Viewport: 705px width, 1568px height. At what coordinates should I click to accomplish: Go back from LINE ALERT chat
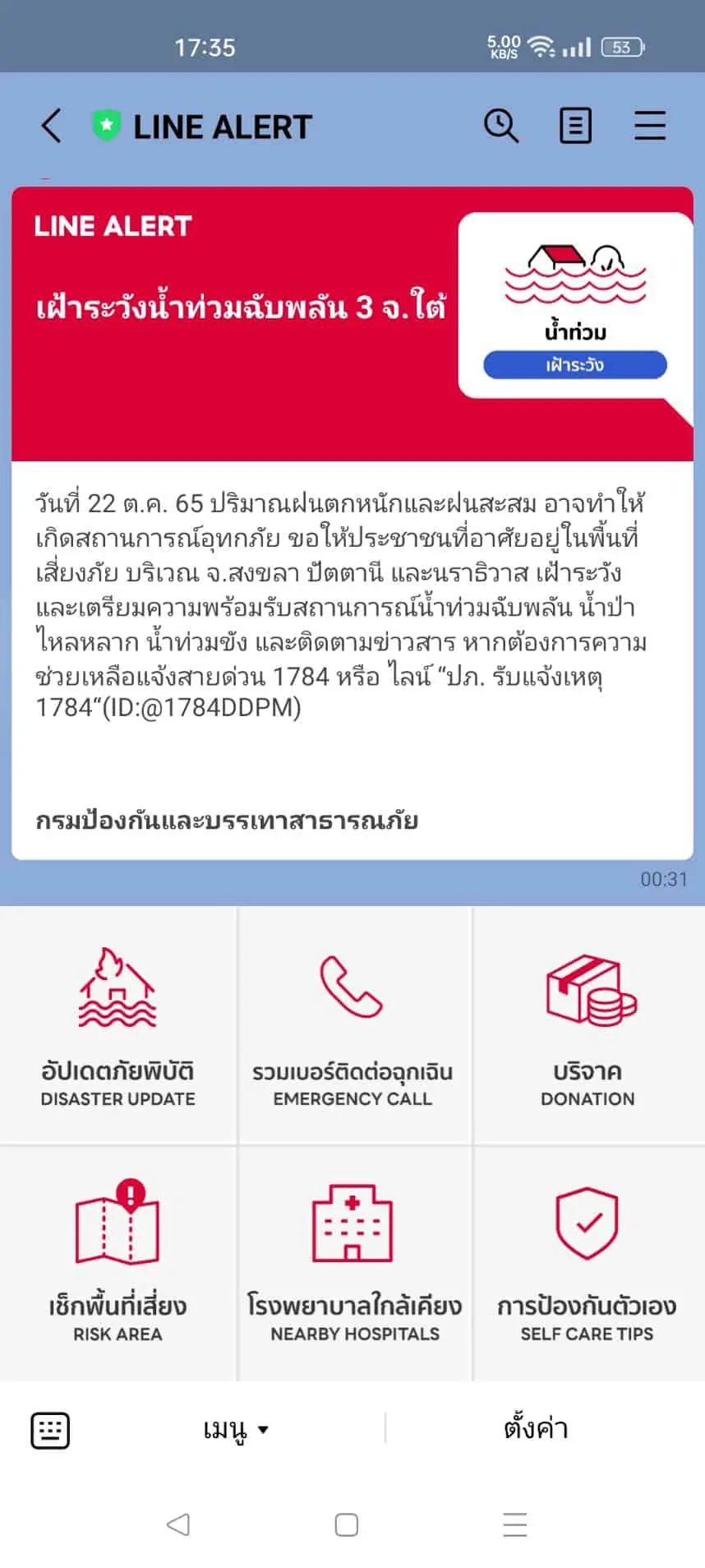[52, 127]
